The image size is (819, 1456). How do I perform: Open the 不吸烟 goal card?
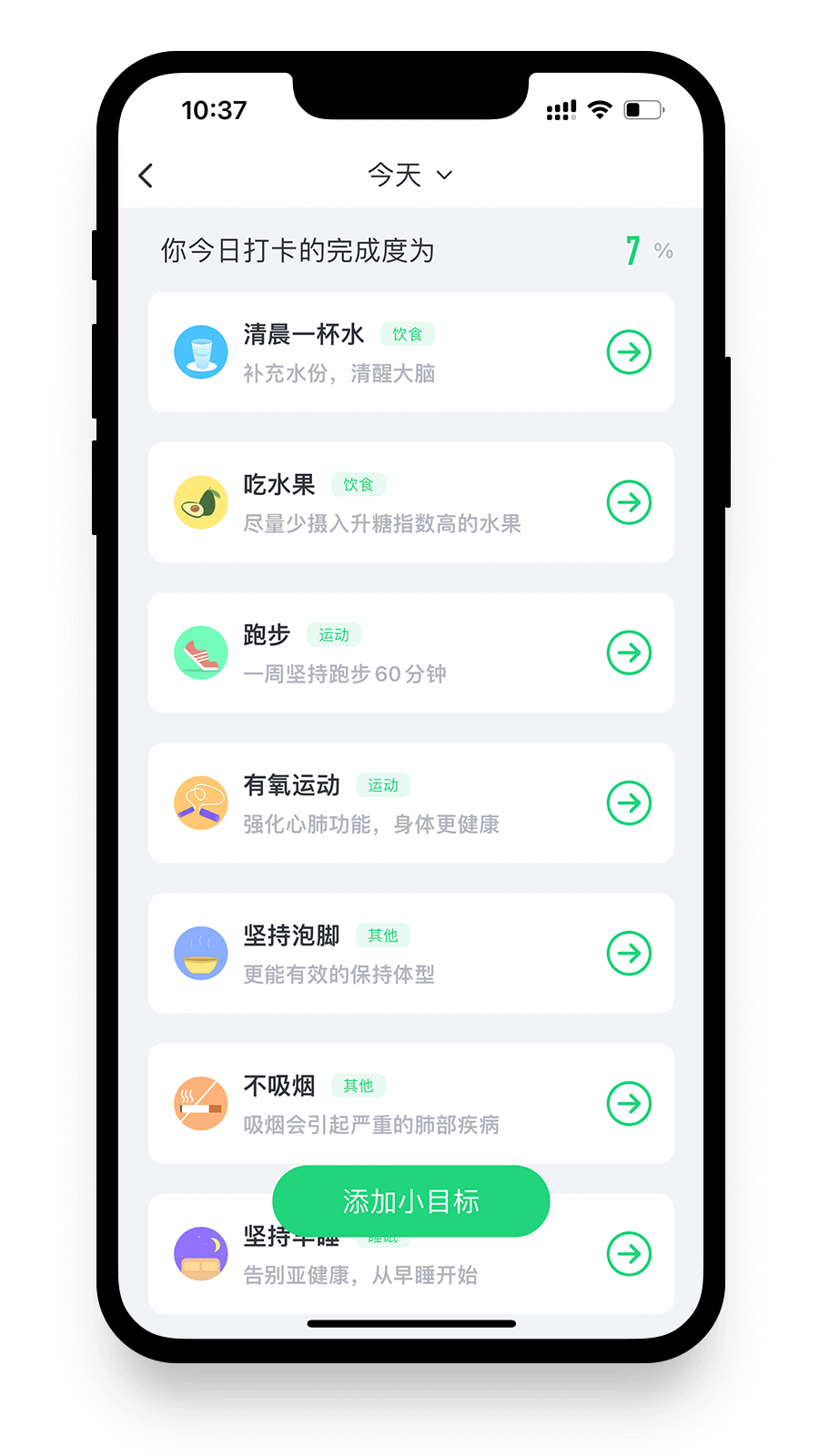(x=411, y=1103)
